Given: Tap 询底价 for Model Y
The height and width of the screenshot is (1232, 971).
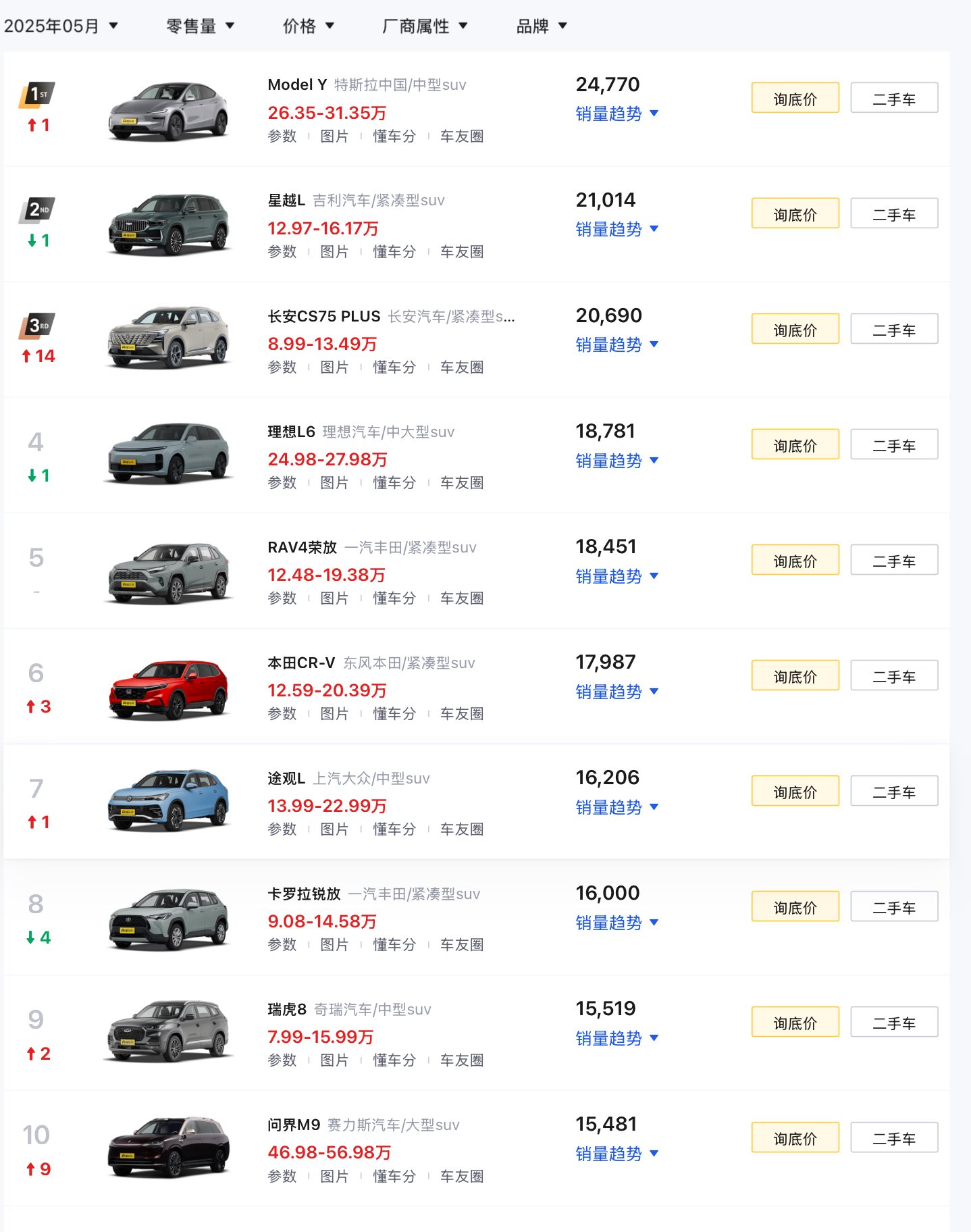Looking at the screenshot, I should [x=795, y=99].
